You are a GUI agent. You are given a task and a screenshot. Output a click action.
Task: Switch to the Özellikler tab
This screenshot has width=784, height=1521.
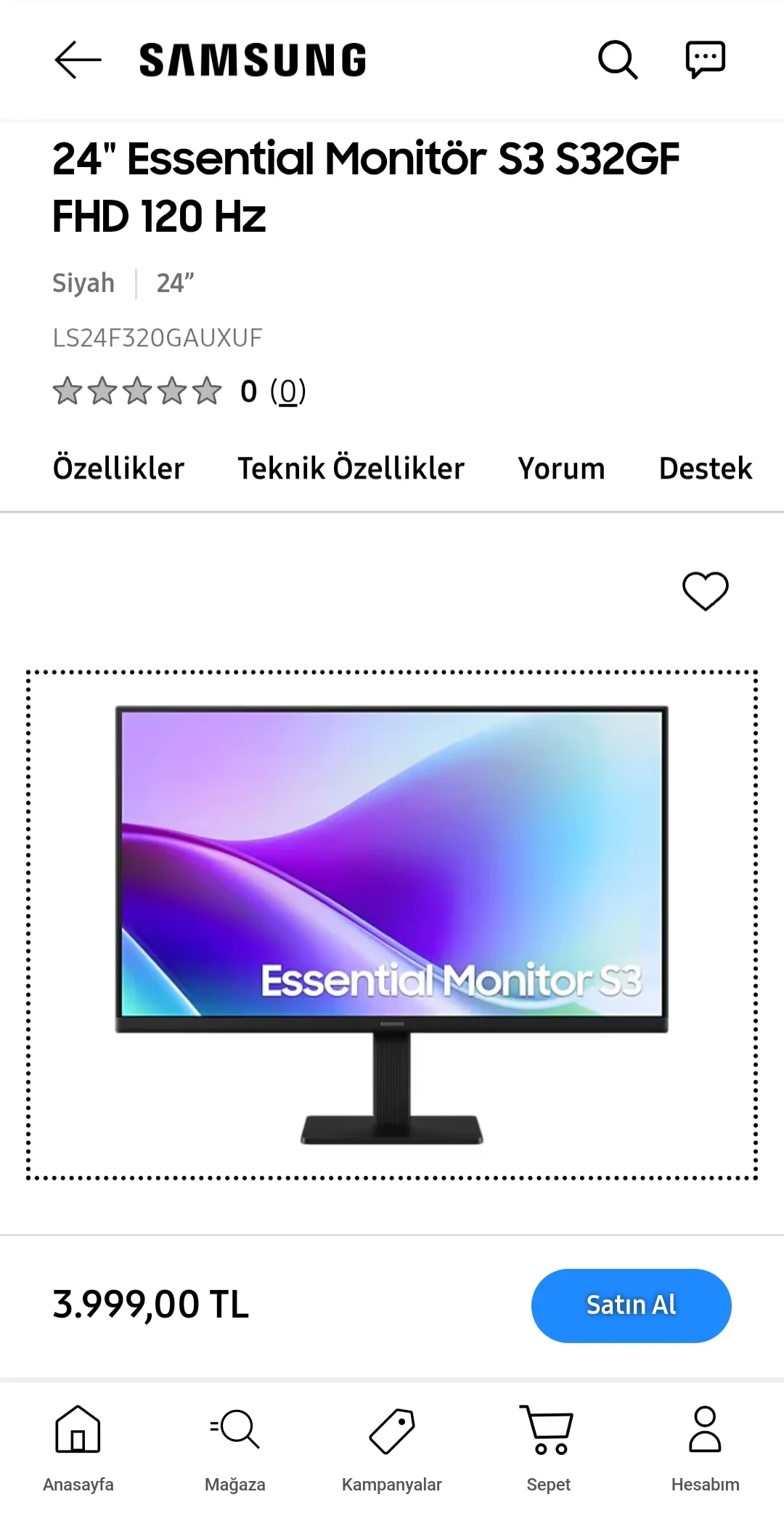118,469
